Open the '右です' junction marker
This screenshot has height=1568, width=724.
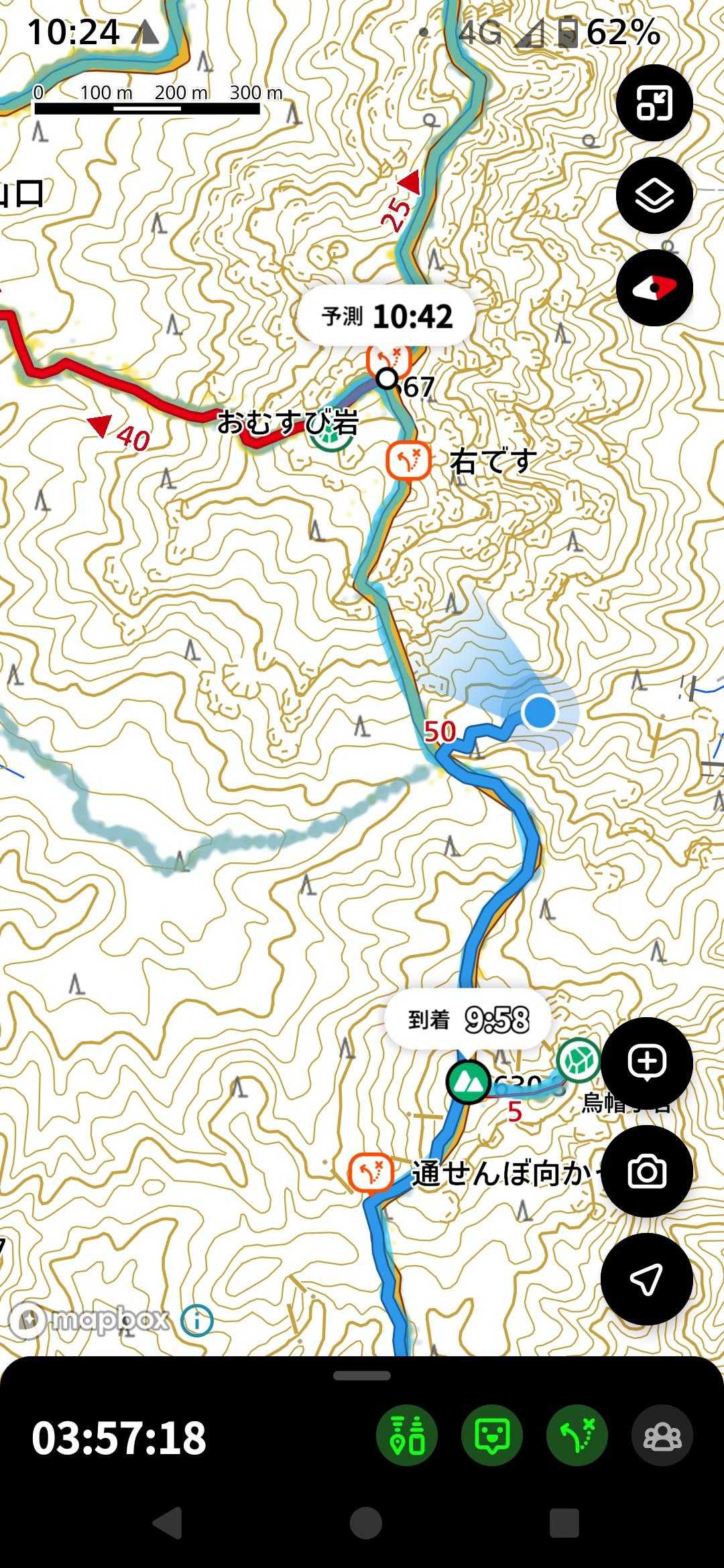tap(408, 461)
